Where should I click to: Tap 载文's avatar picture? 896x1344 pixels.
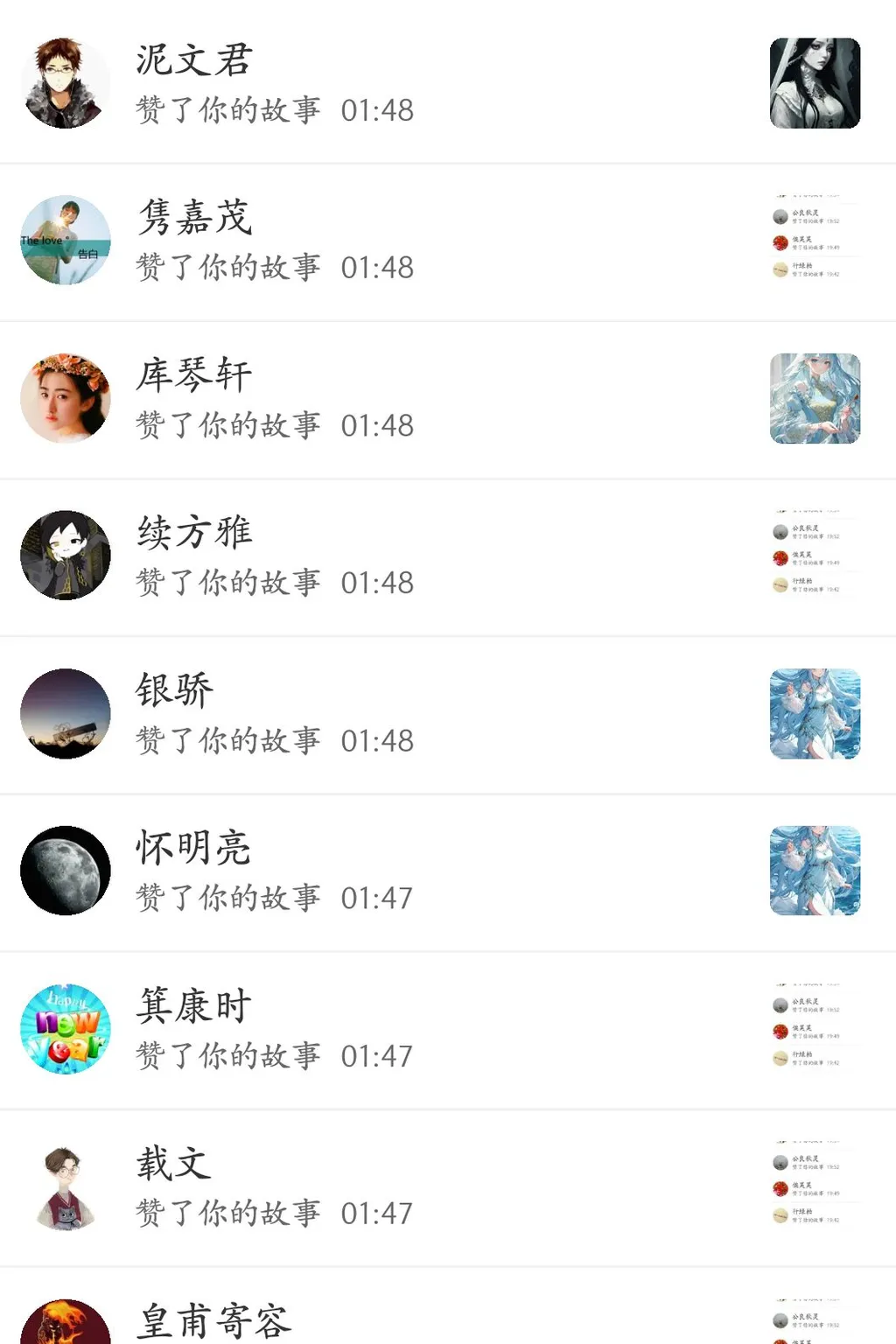(x=66, y=1187)
